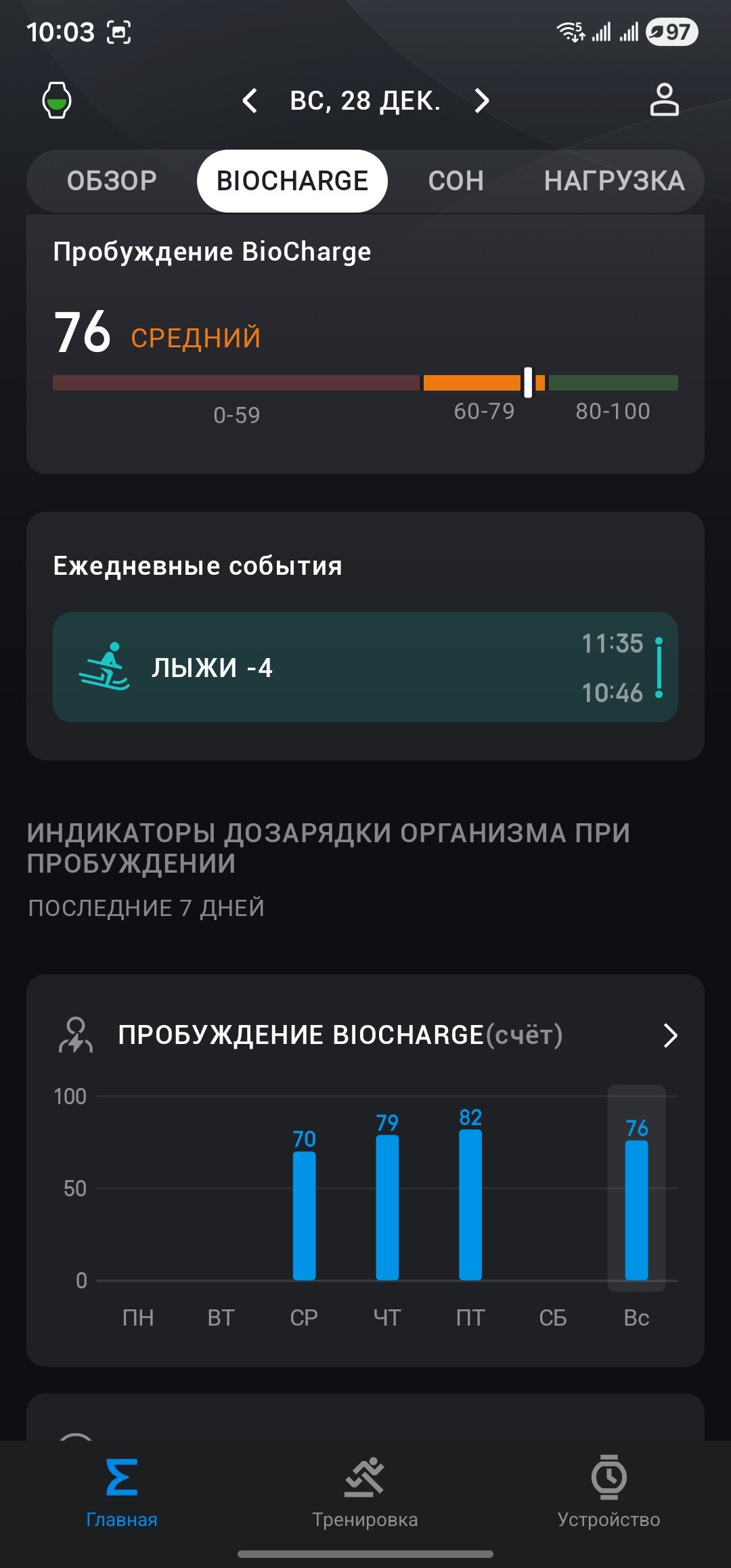Viewport: 731px width, 1568px height.
Task: Open the user profile icon
Action: pyautogui.click(x=664, y=100)
